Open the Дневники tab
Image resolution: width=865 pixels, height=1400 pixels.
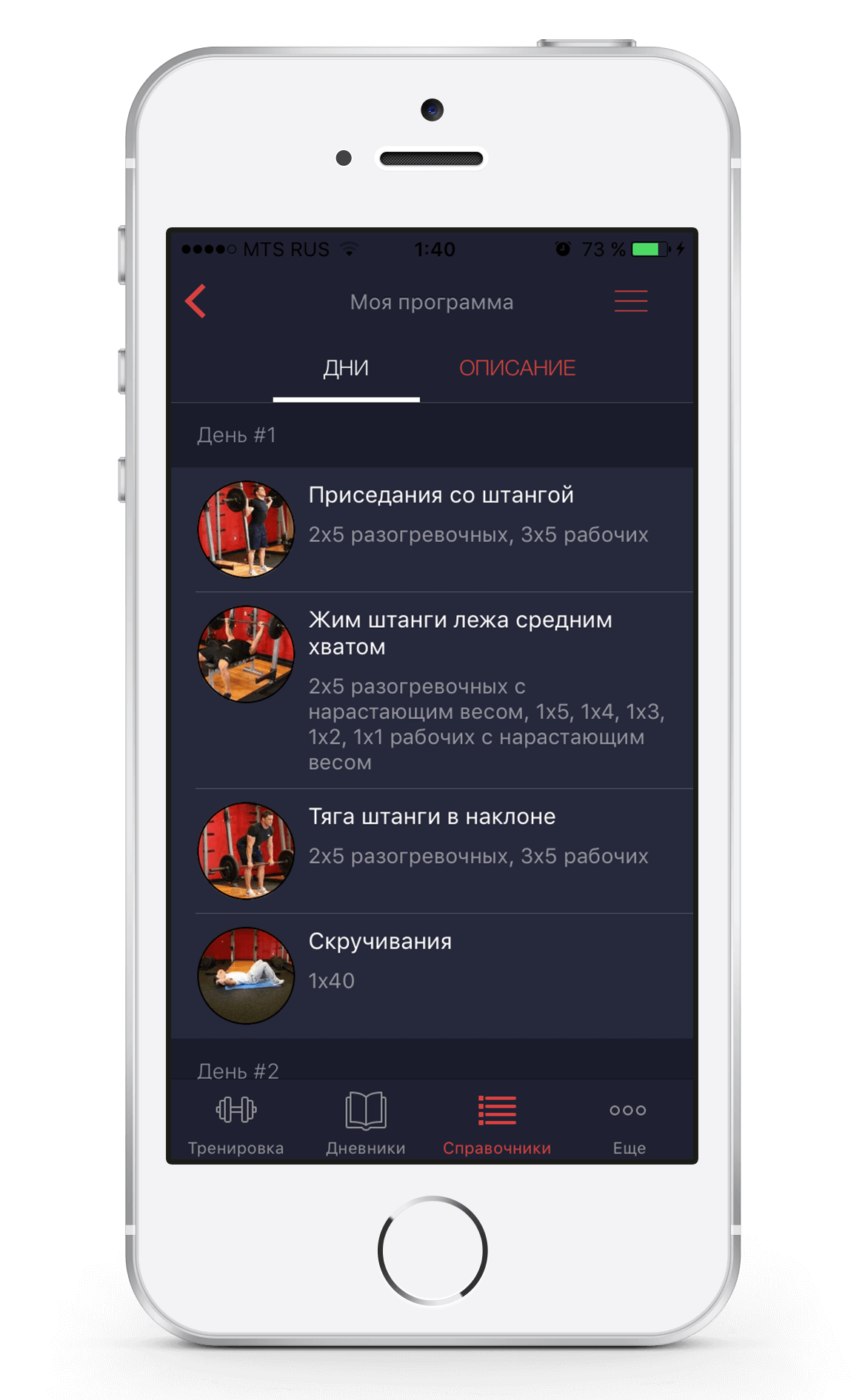tap(366, 1122)
